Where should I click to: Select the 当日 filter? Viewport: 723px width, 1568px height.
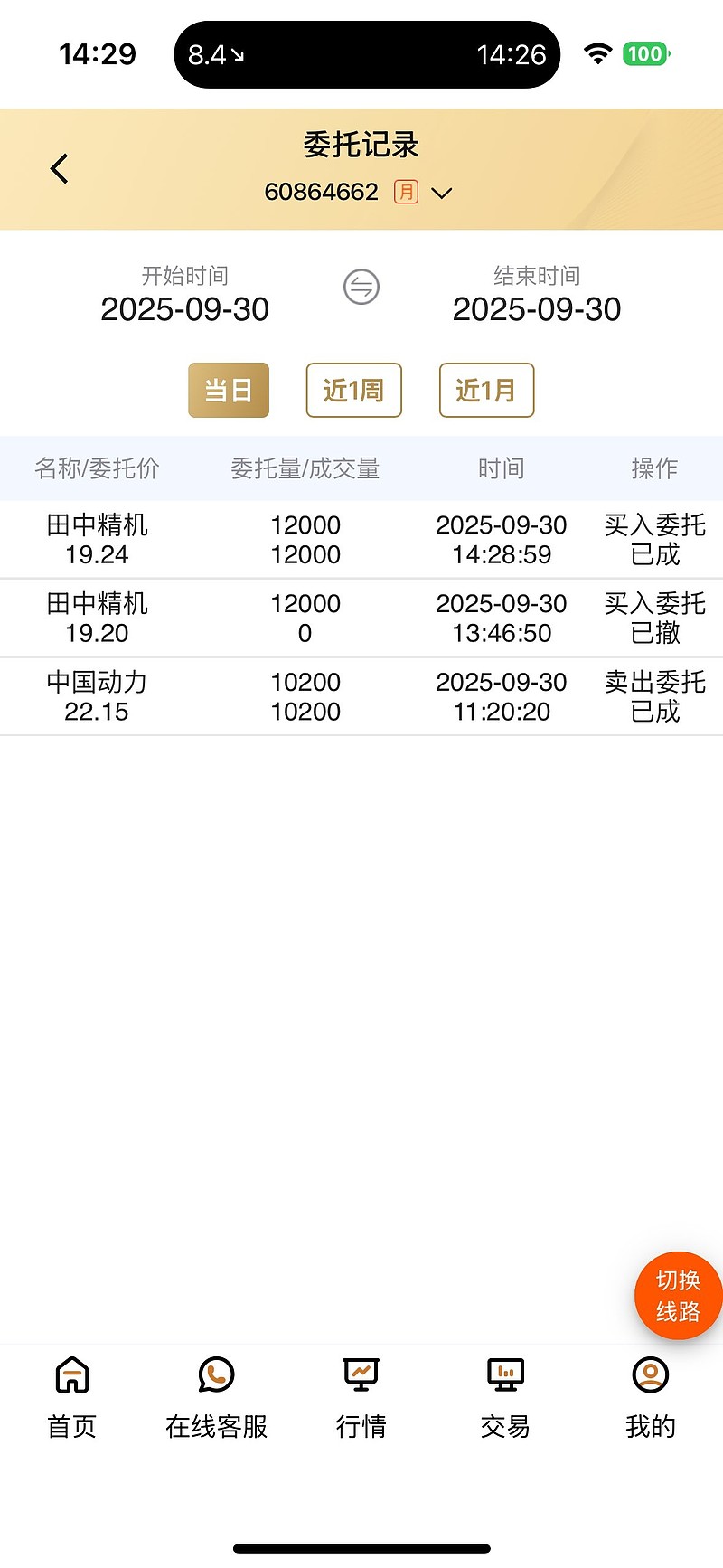229,391
